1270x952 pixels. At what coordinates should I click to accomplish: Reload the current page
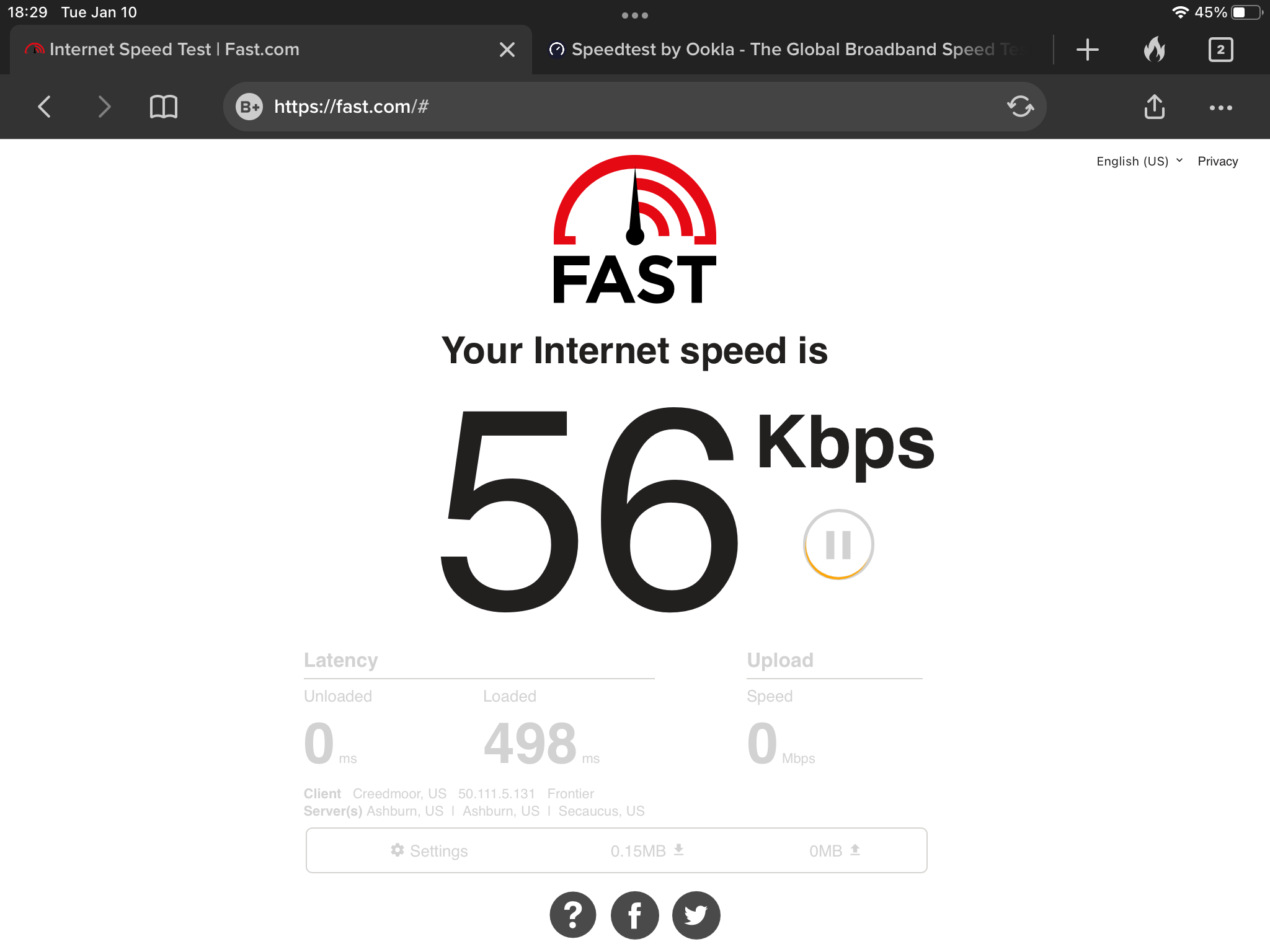(1020, 107)
